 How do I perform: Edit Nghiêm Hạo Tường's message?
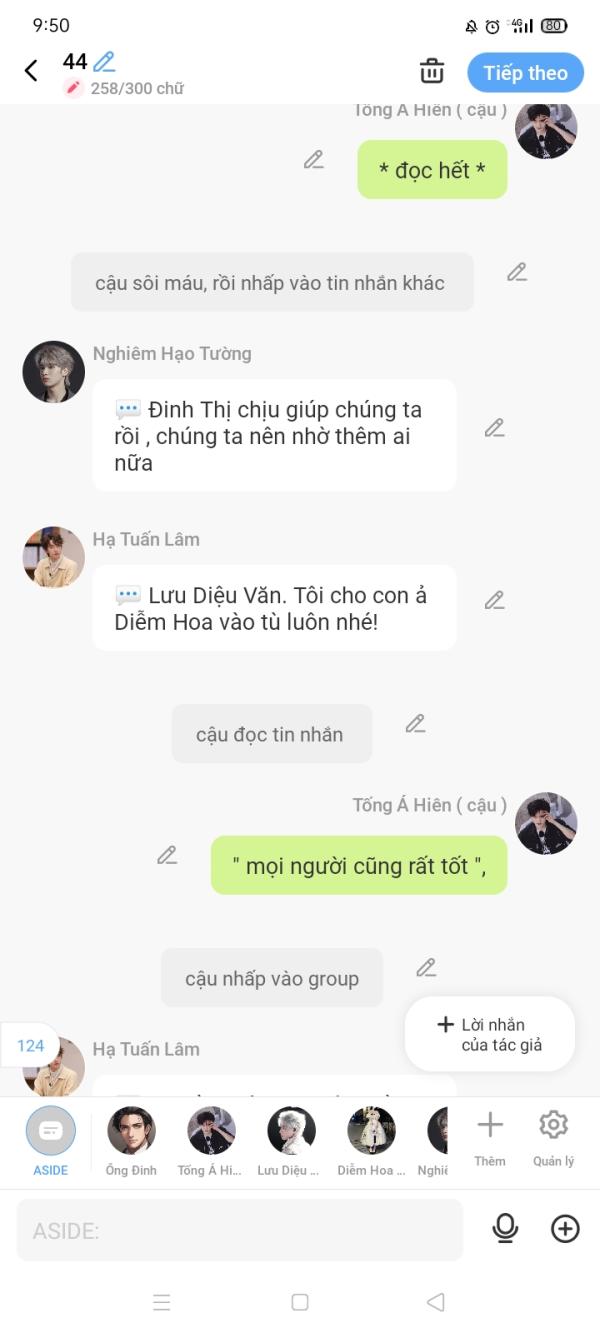pyautogui.click(x=494, y=428)
